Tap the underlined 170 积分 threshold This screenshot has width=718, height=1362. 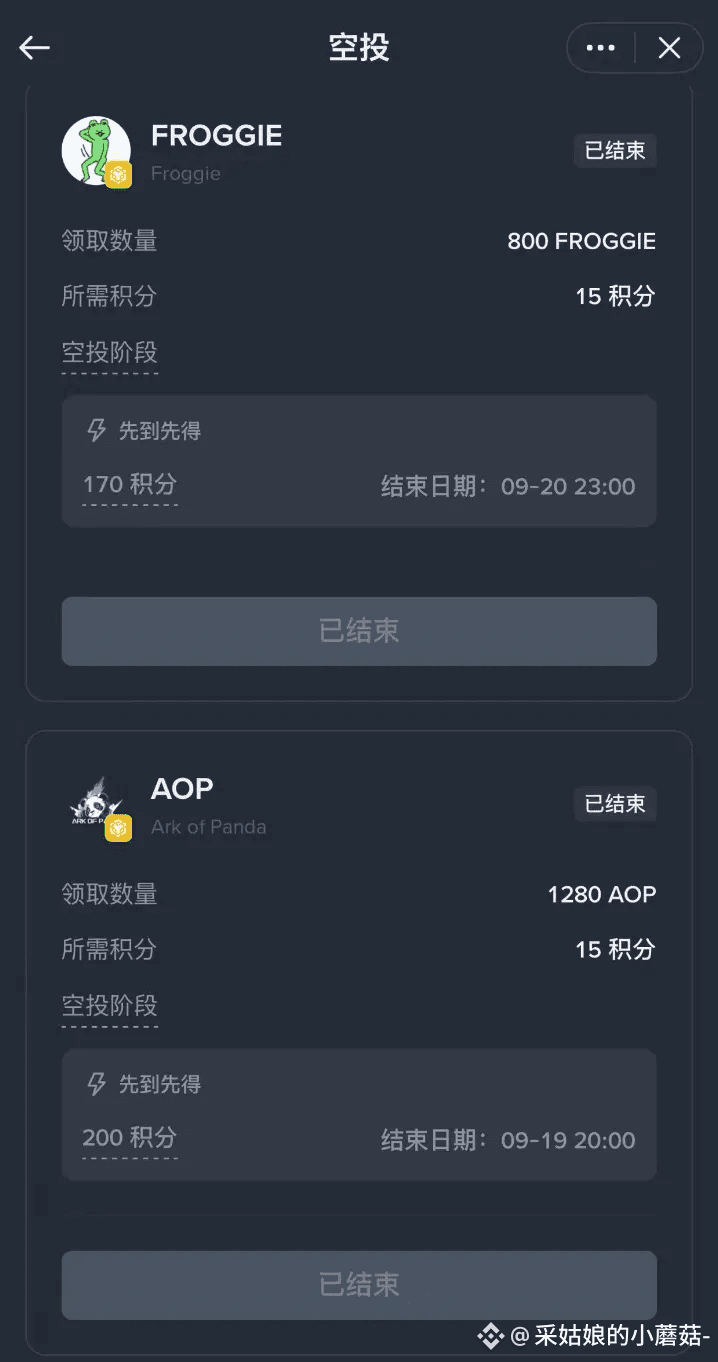point(130,485)
